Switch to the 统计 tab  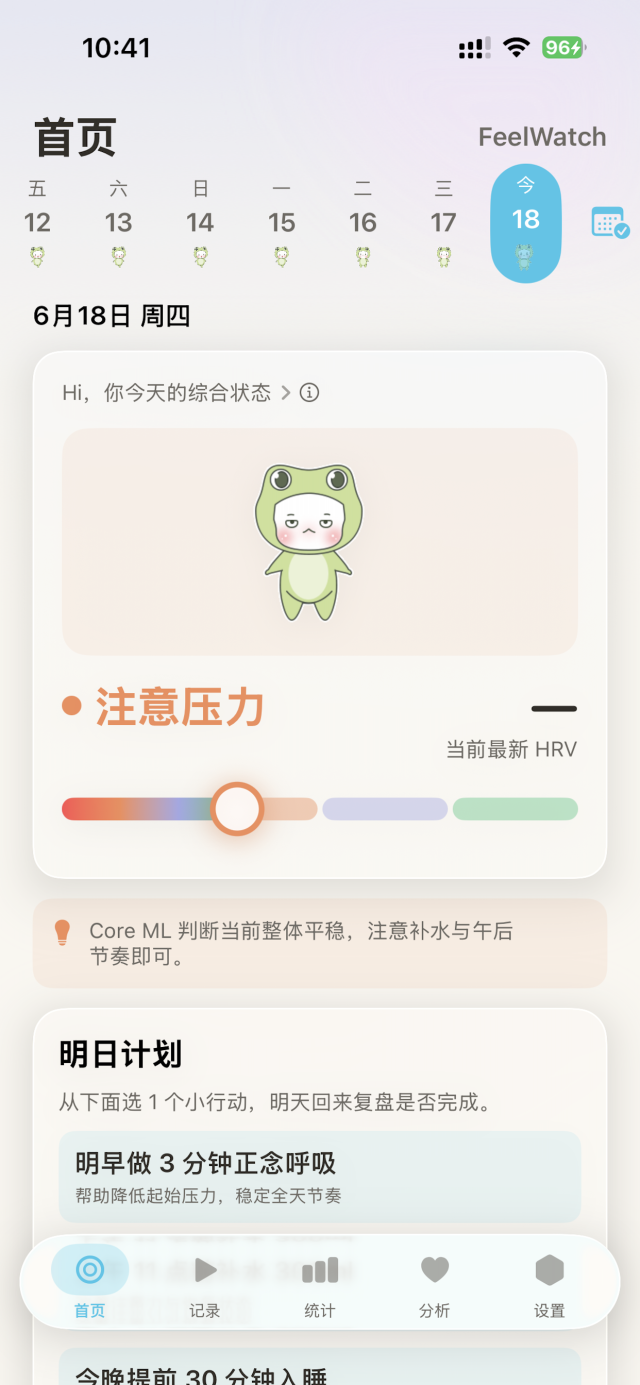coord(320,1284)
